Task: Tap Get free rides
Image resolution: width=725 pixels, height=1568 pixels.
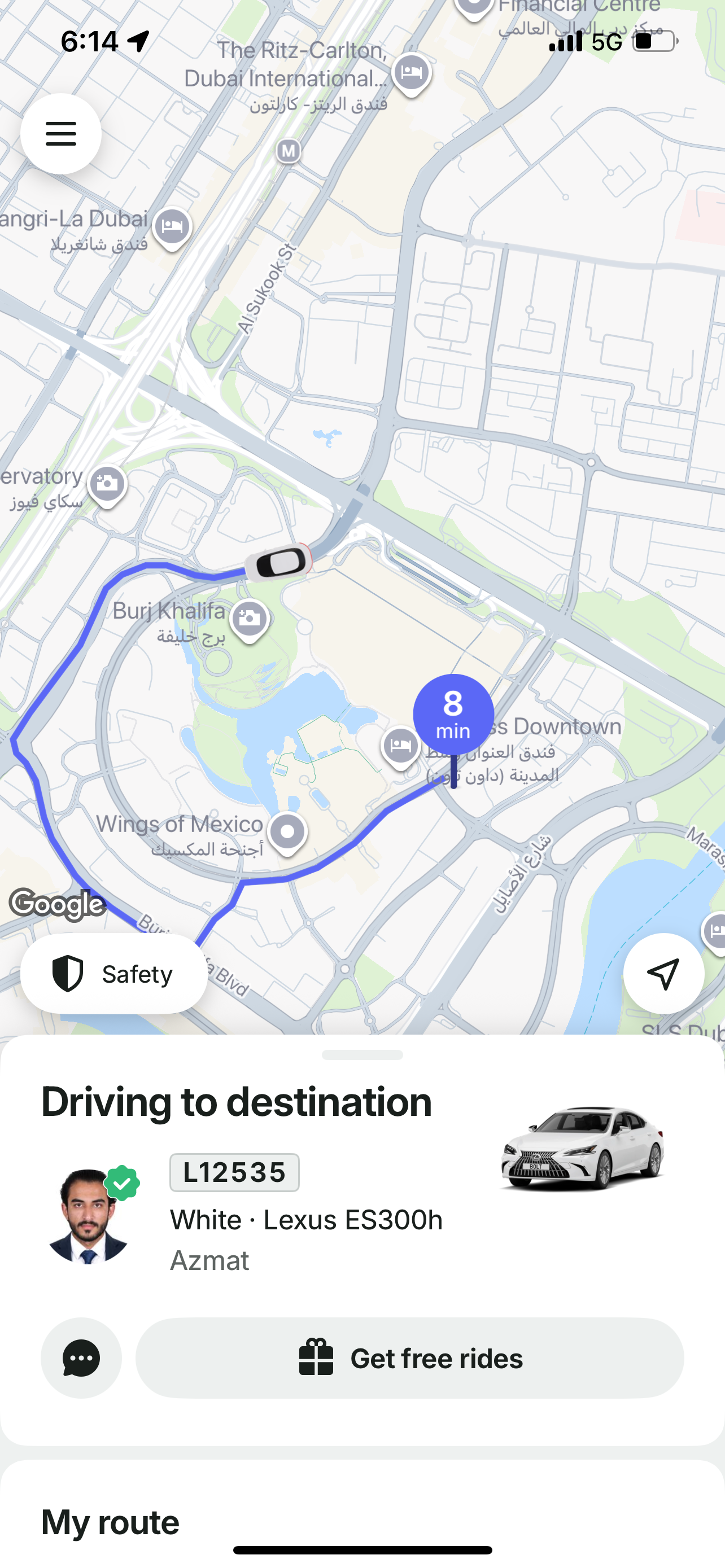Action: (409, 1358)
